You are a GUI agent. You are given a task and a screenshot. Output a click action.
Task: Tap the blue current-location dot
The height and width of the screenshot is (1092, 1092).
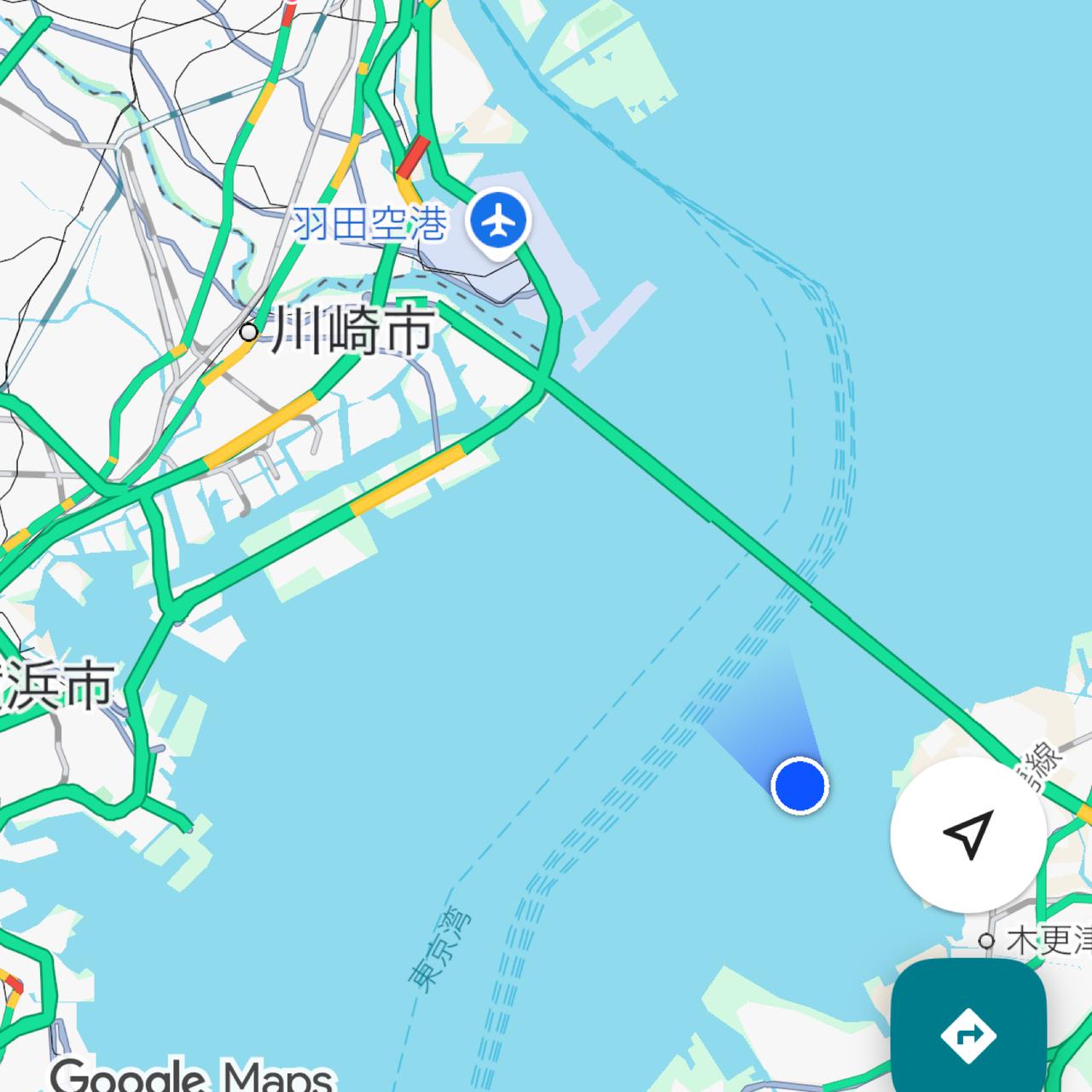tap(799, 785)
